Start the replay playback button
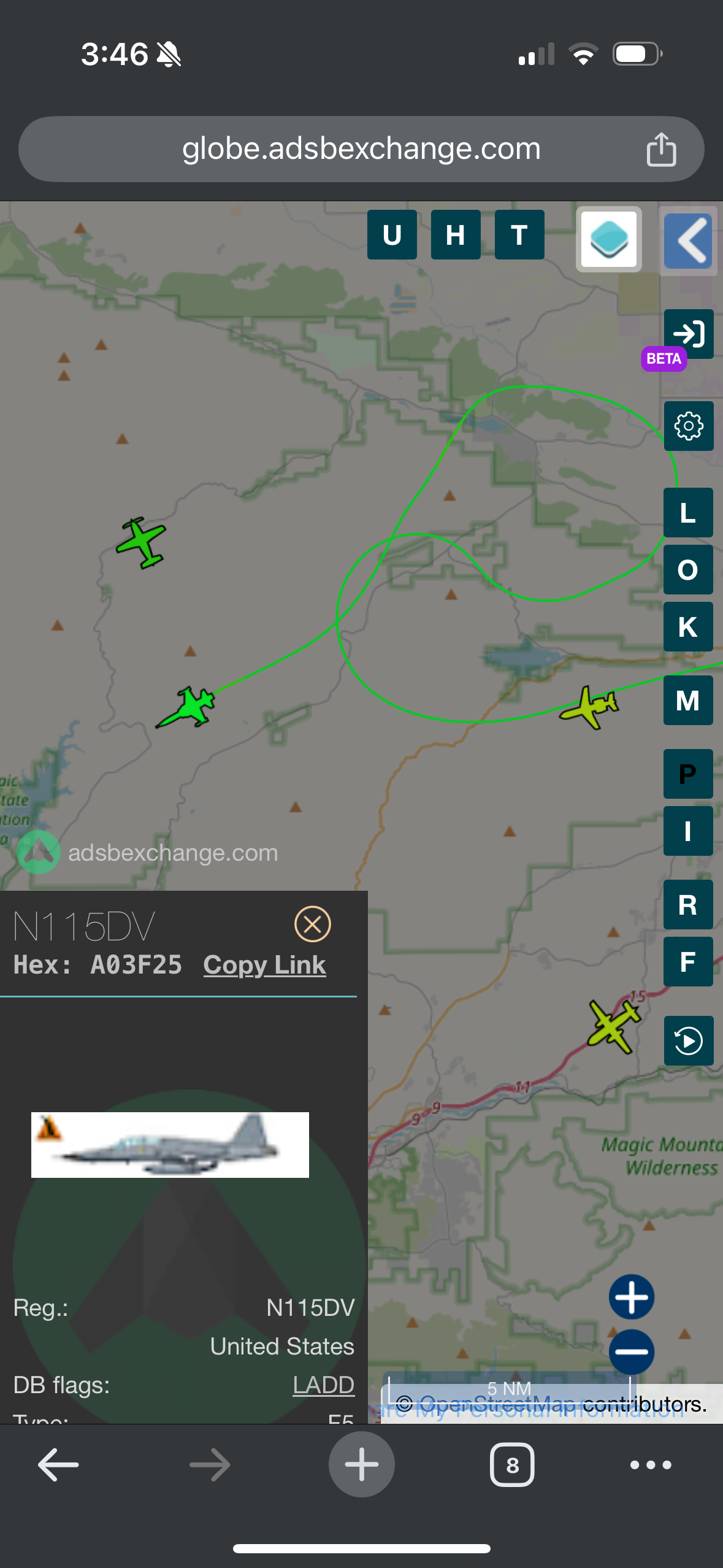This screenshot has width=723, height=1568. point(688,1040)
